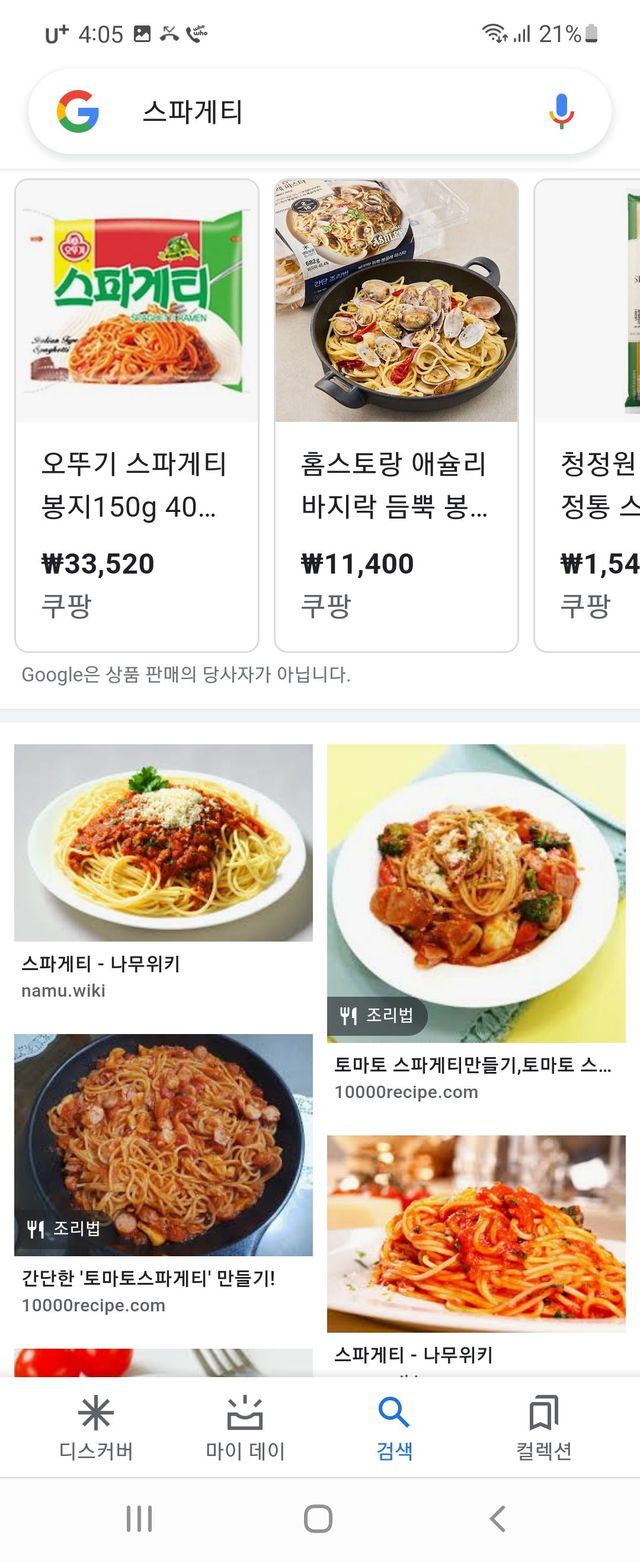Open the namu.wiki spaghetti image with parmesan

[163, 842]
